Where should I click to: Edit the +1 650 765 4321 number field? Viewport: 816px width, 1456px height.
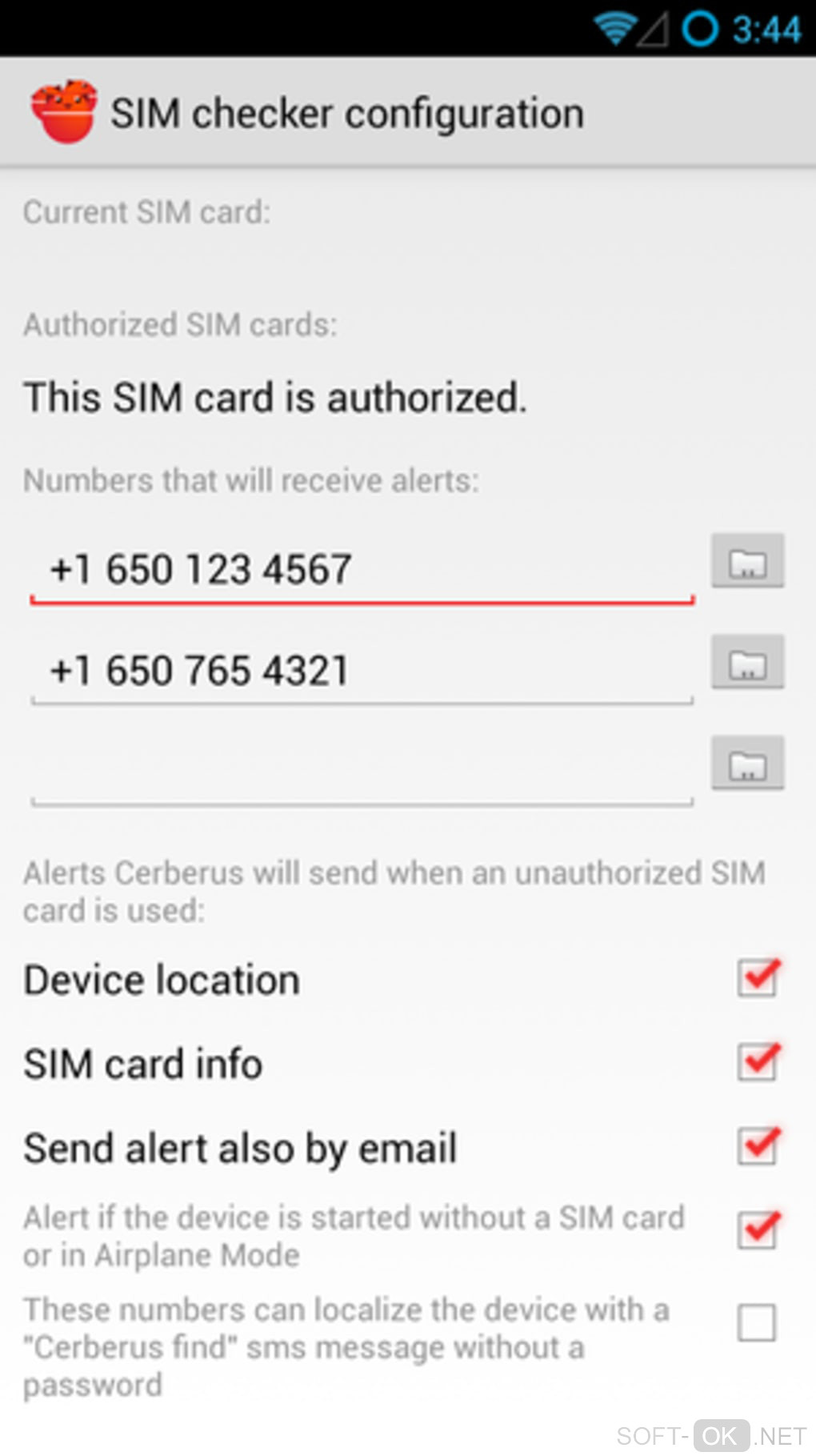click(360, 671)
